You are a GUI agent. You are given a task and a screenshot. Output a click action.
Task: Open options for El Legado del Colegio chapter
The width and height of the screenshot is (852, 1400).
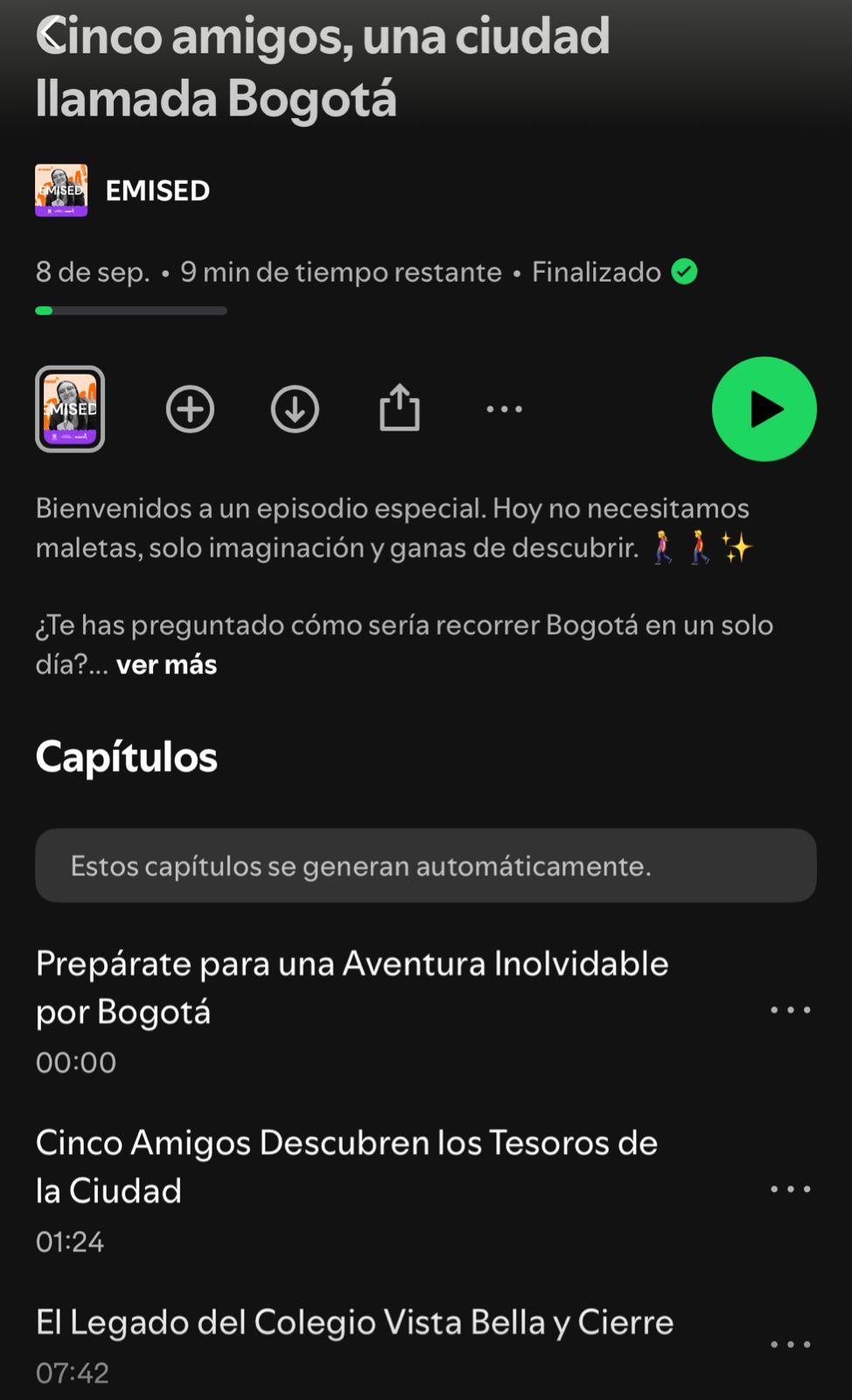point(791,1344)
